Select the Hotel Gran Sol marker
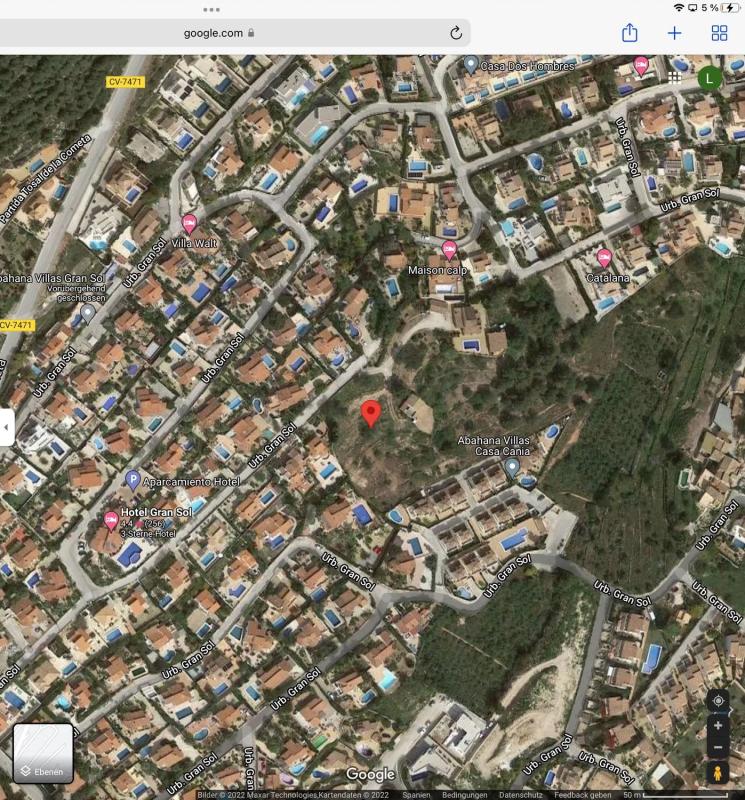Screen dimensions: 745x800 111,520
